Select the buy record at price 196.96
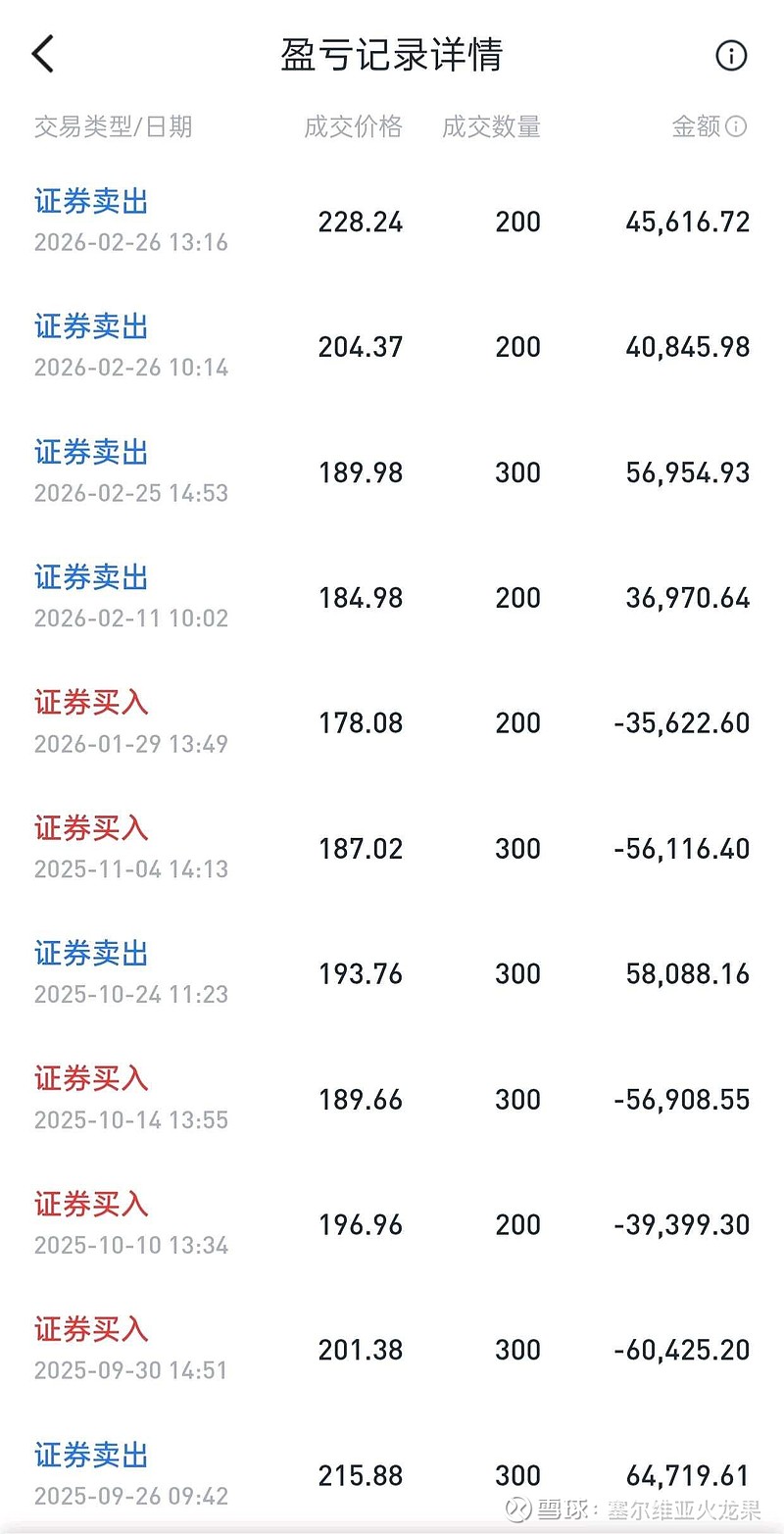The image size is (784, 1534). coord(360,1224)
